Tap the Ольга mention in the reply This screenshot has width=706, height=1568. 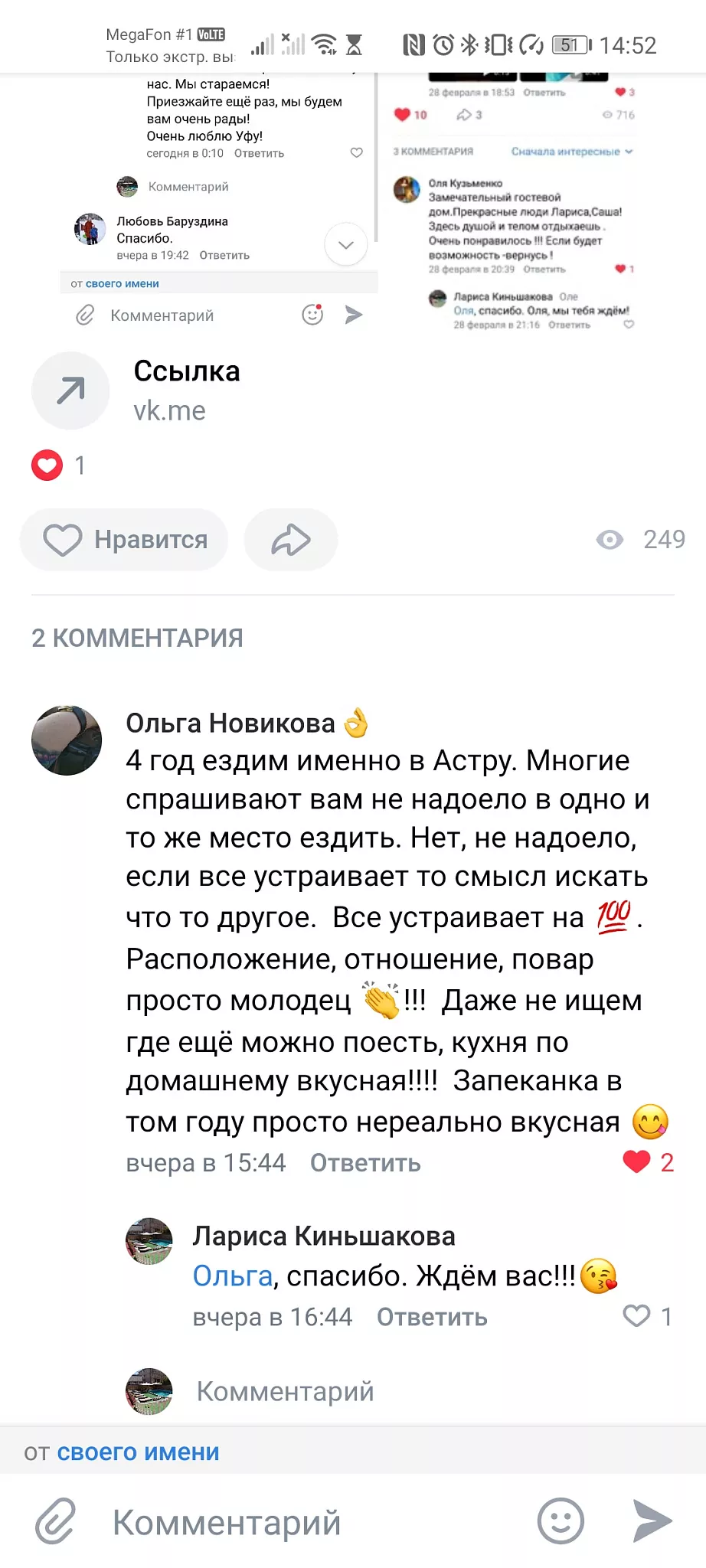pos(232,1276)
